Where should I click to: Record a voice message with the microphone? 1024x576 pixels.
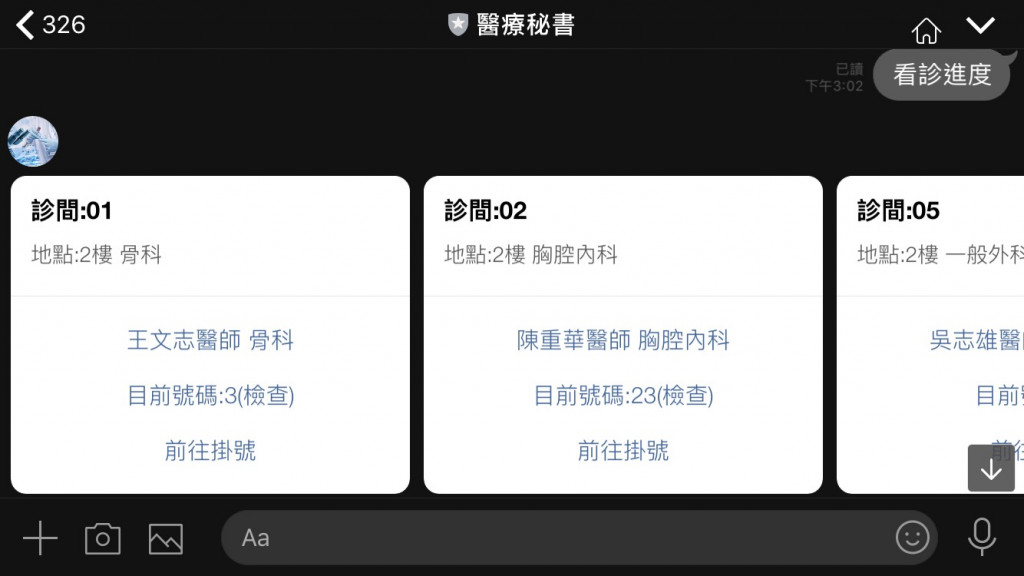point(982,538)
